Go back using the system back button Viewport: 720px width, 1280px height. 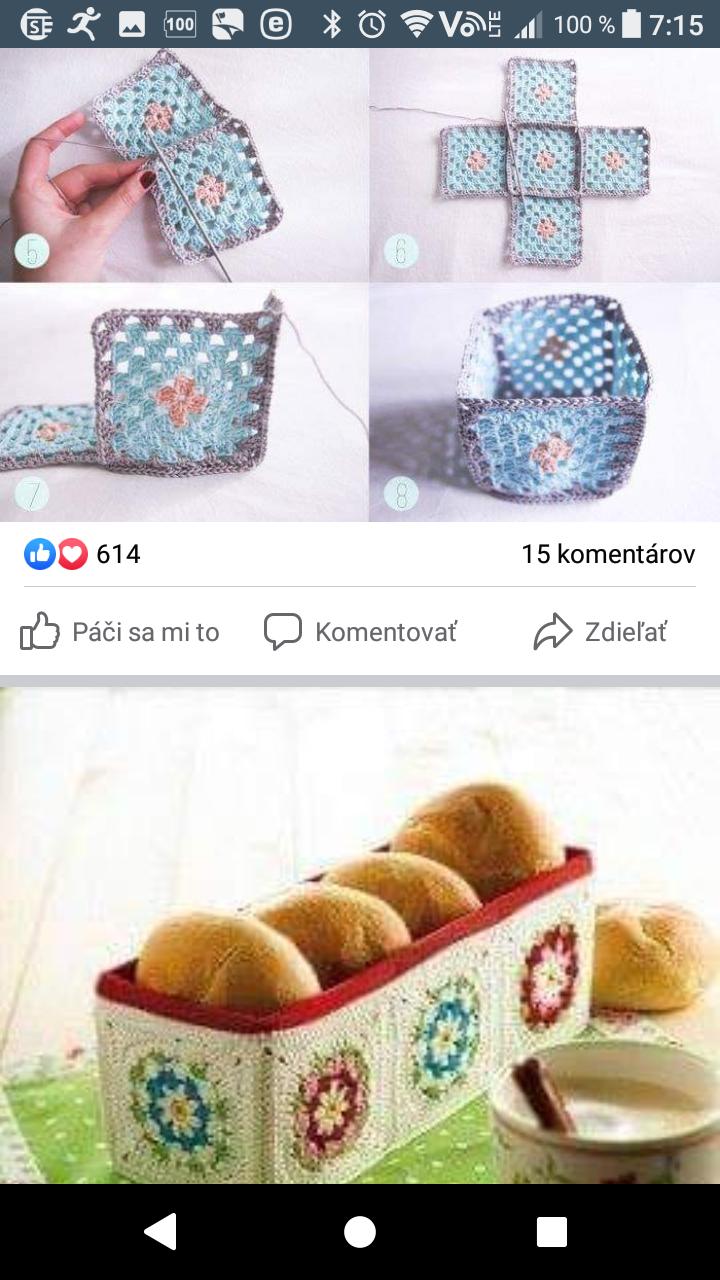point(161,1232)
